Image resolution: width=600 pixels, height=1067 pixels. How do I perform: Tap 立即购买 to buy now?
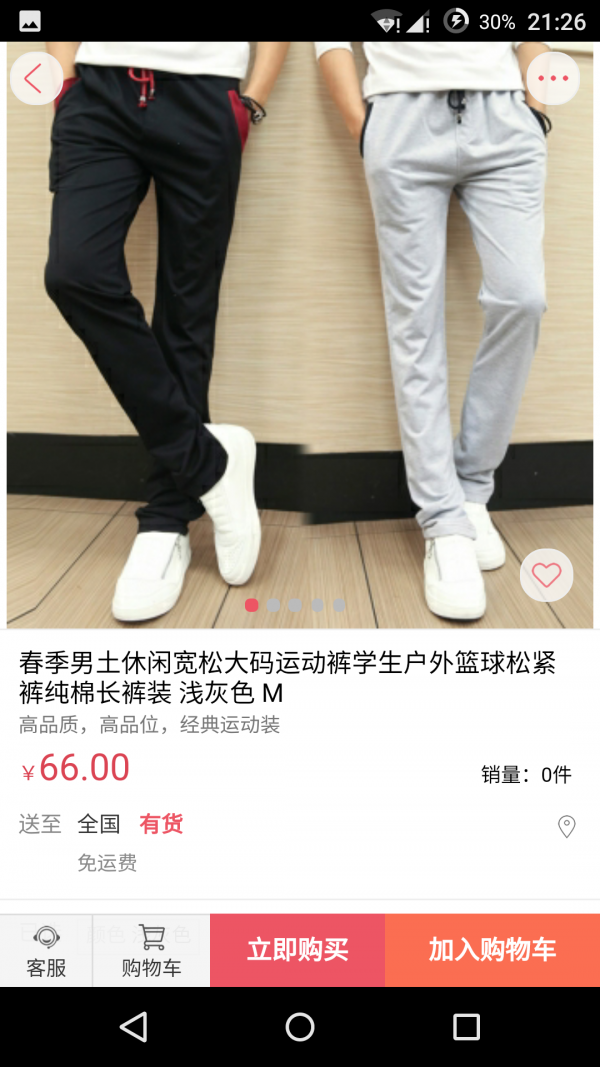[297, 950]
